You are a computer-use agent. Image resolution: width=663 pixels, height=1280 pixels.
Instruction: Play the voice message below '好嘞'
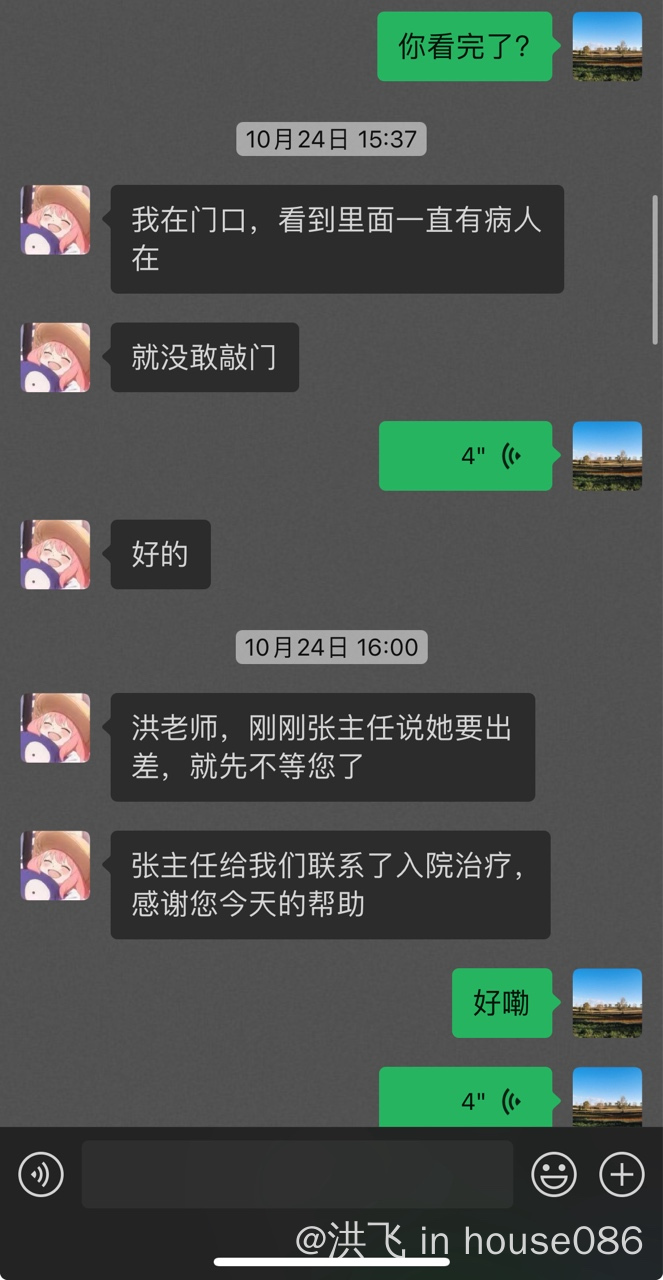(x=466, y=1099)
